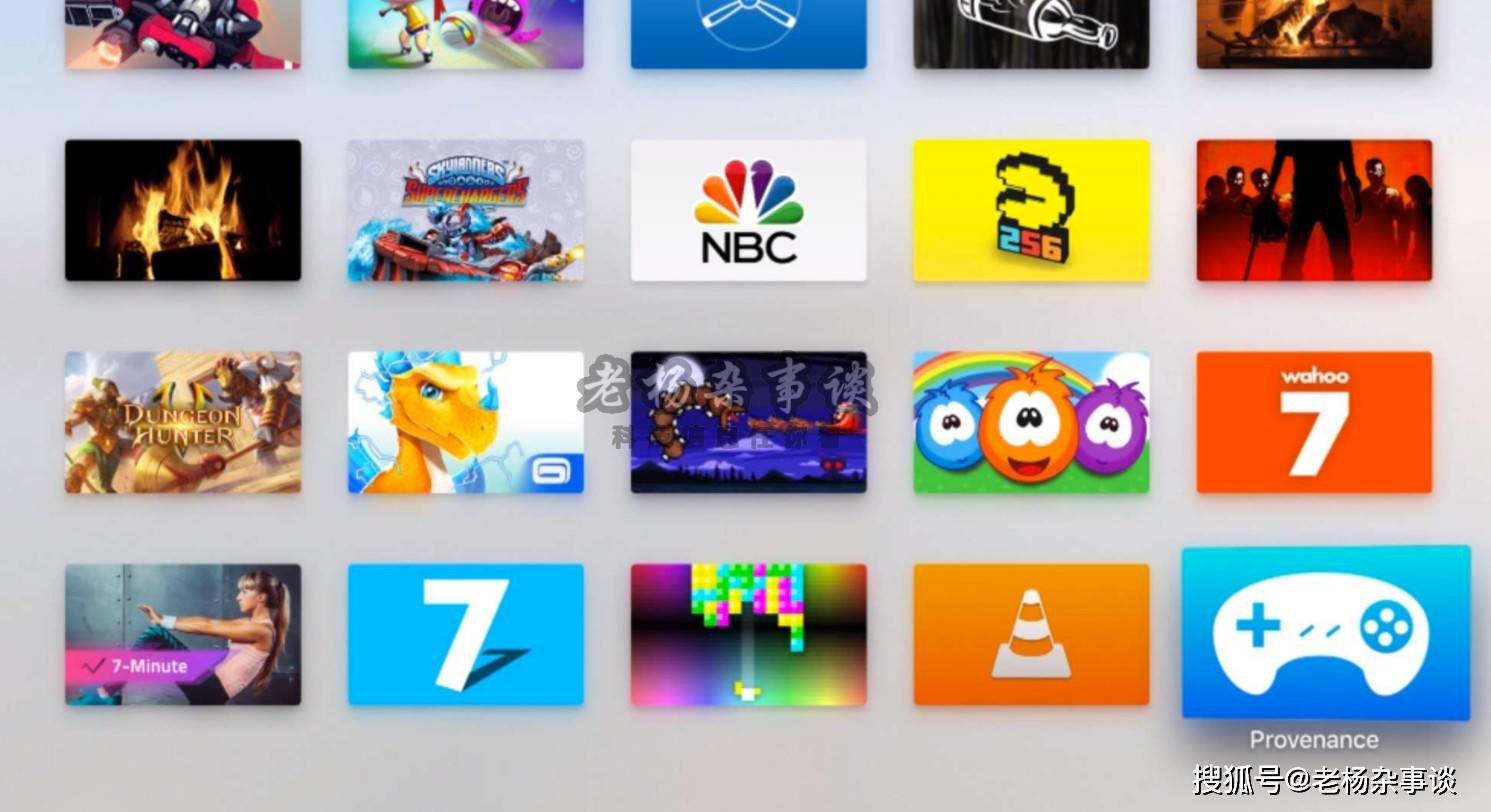Open Pac-Man 256 game

tap(1031, 210)
